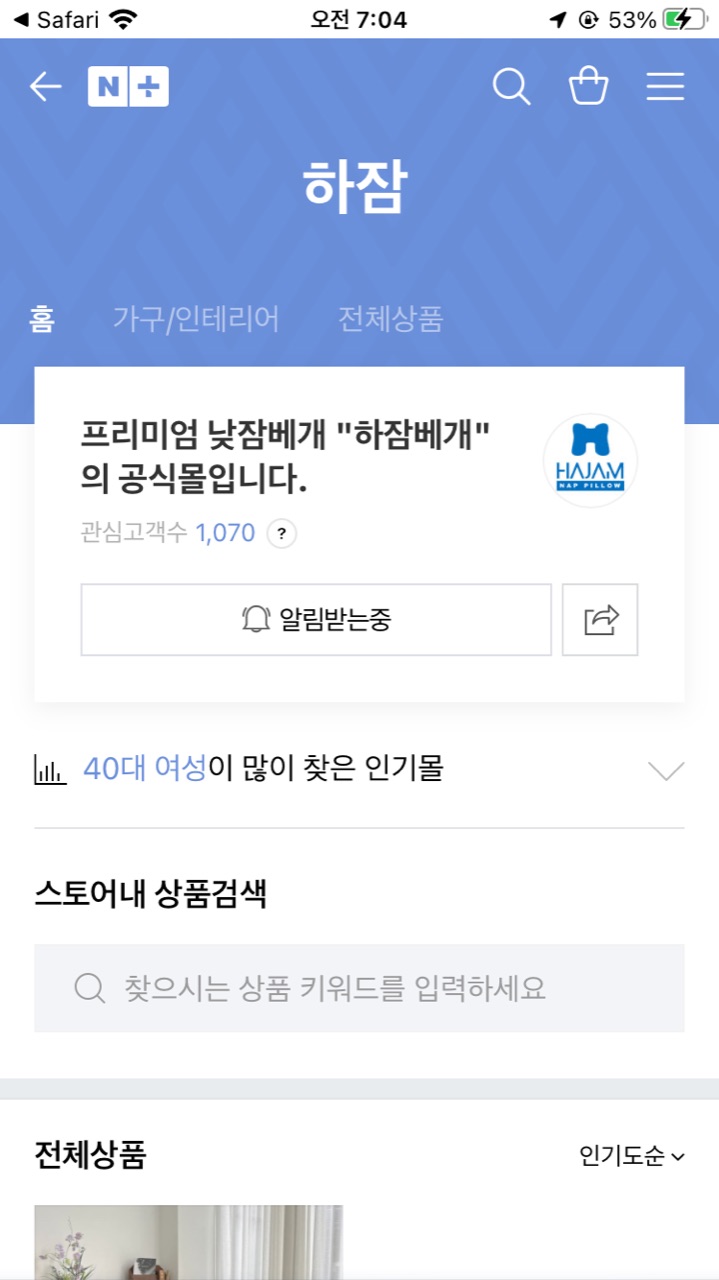Open the first product thumbnail under 전체상품

(x=188, y=1242)
